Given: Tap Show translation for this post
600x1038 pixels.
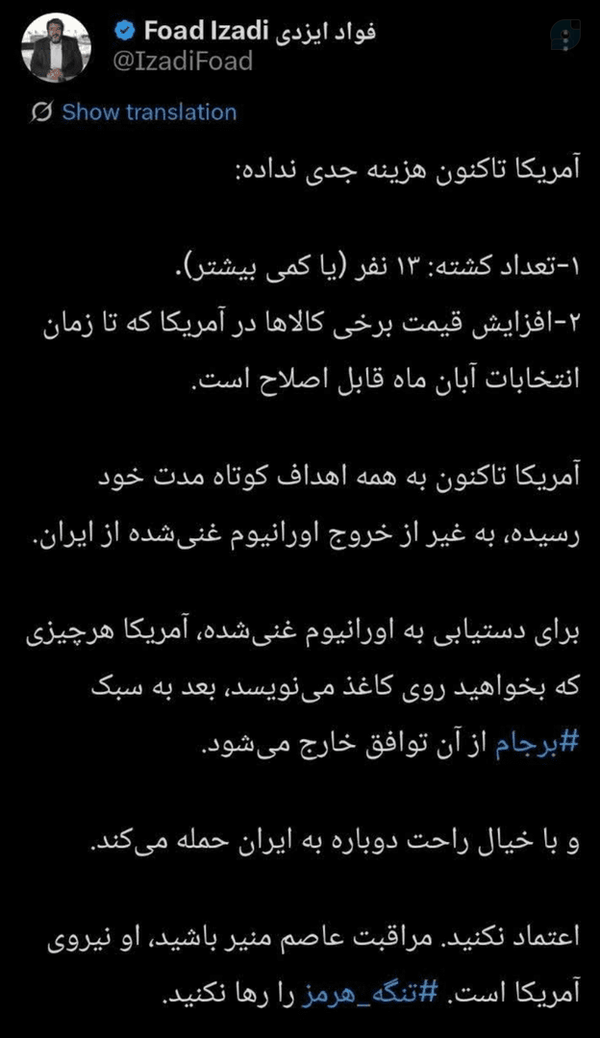Looking at the screenshot, I should pyautogui.click(x=134, y=112).
